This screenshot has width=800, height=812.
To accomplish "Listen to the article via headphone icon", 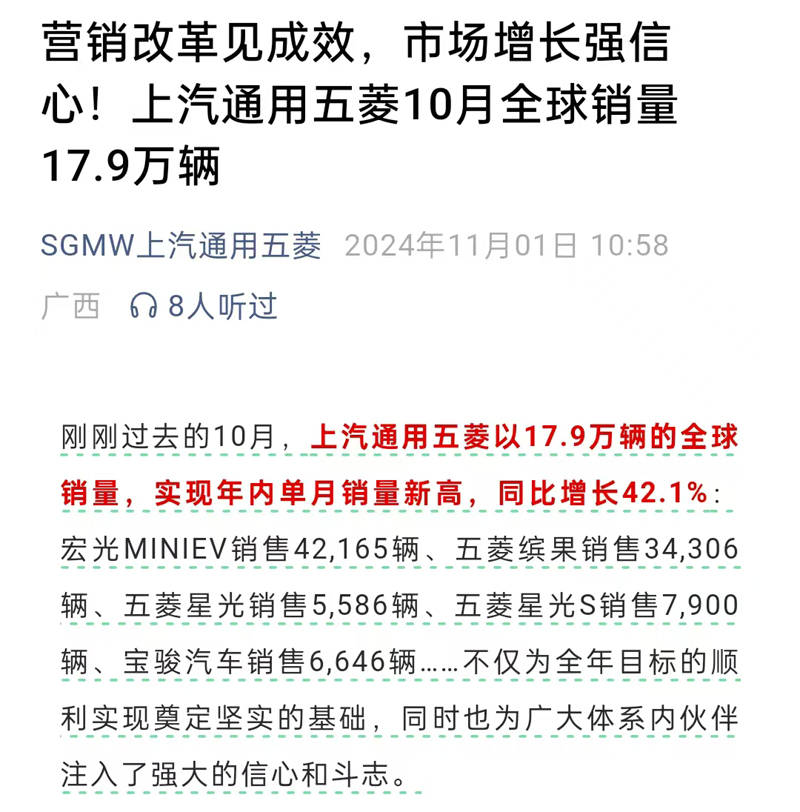I will [x=144, y=307].
